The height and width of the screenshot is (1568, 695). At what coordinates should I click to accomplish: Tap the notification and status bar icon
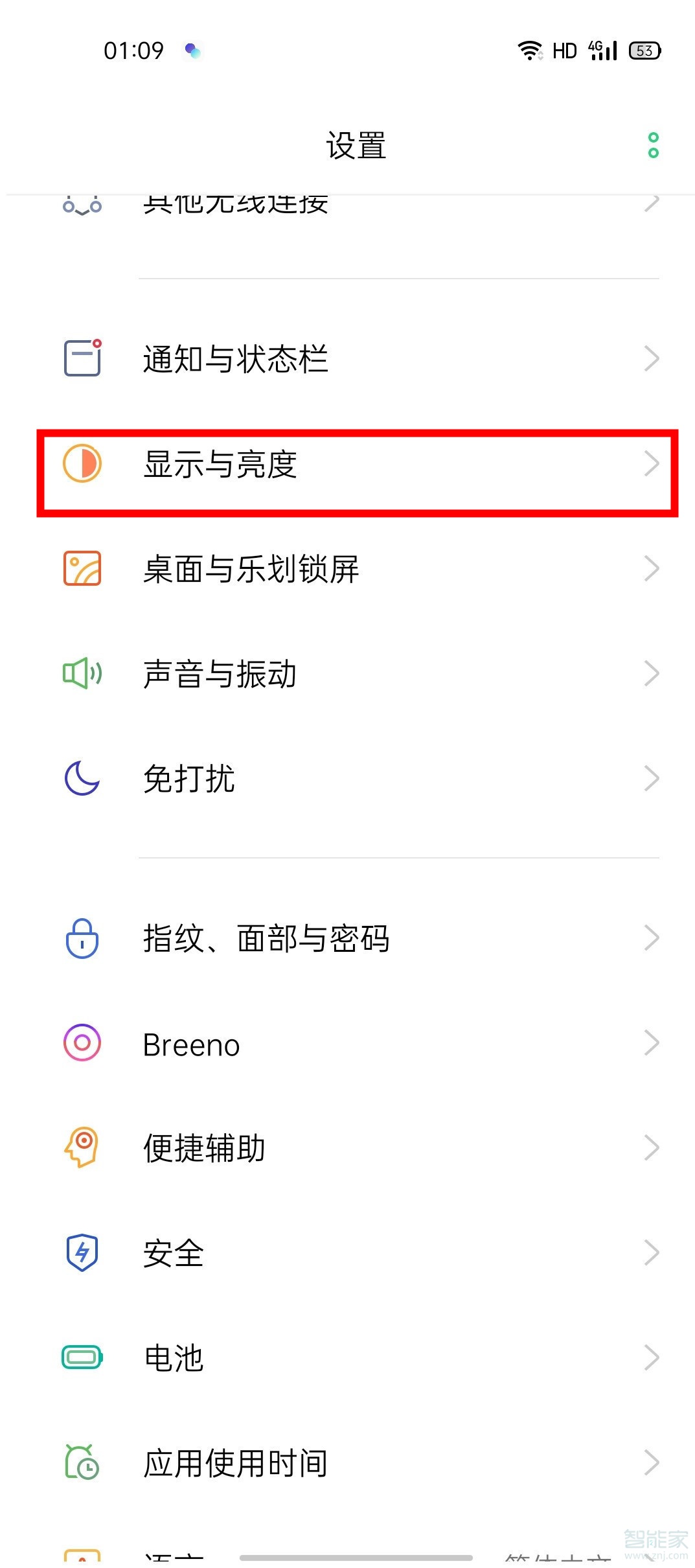[x=82, y=358]
